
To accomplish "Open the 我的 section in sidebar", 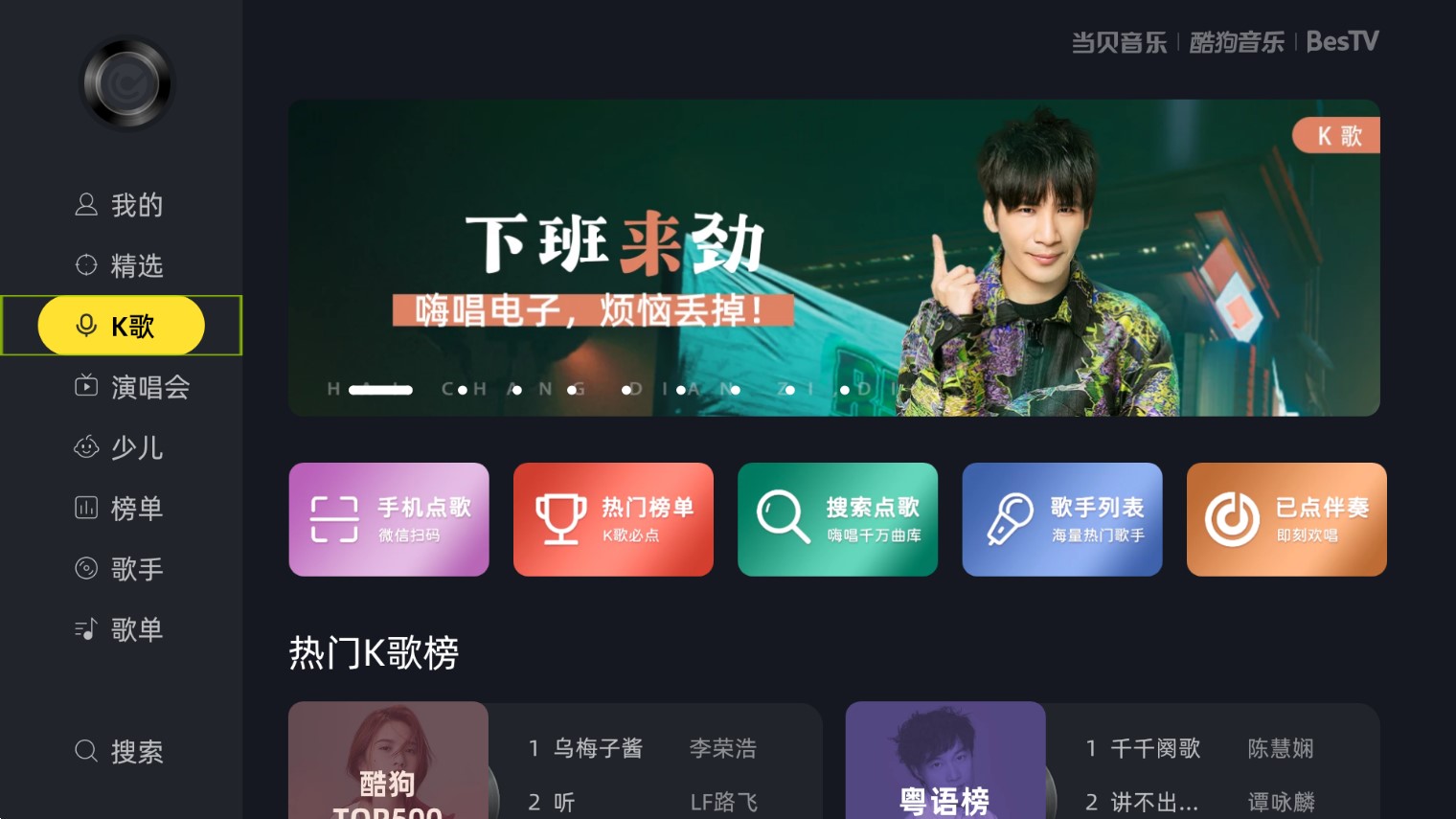I will tap(120, 205).
